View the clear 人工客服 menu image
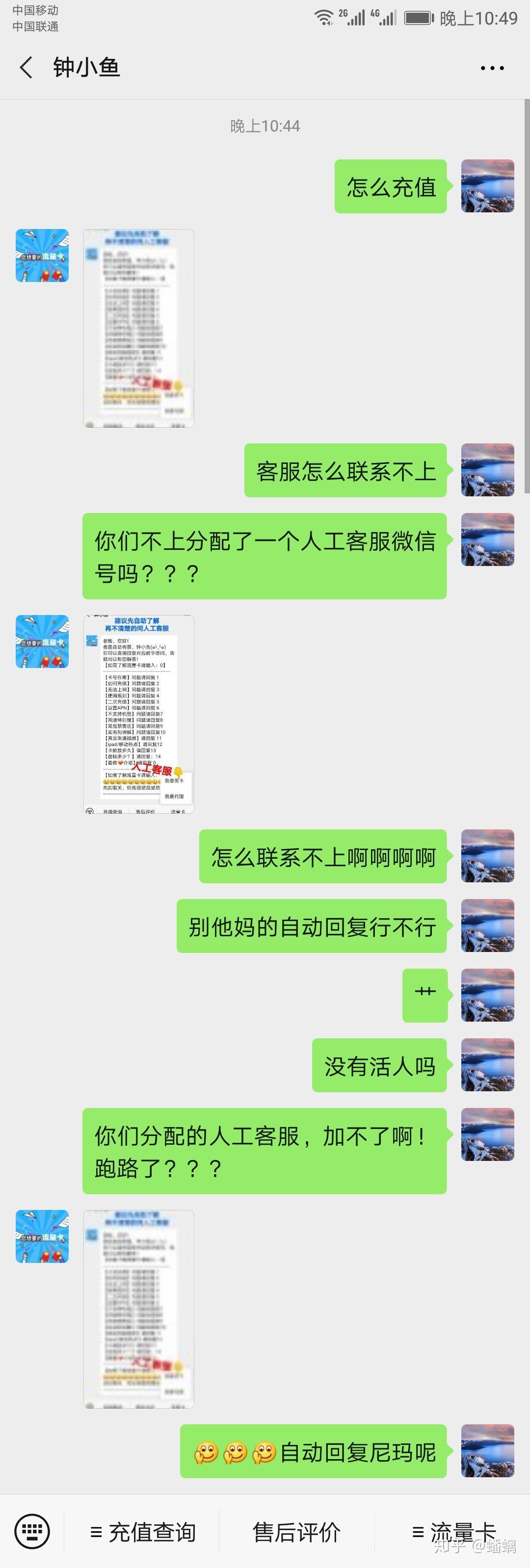 coord(138,714)
